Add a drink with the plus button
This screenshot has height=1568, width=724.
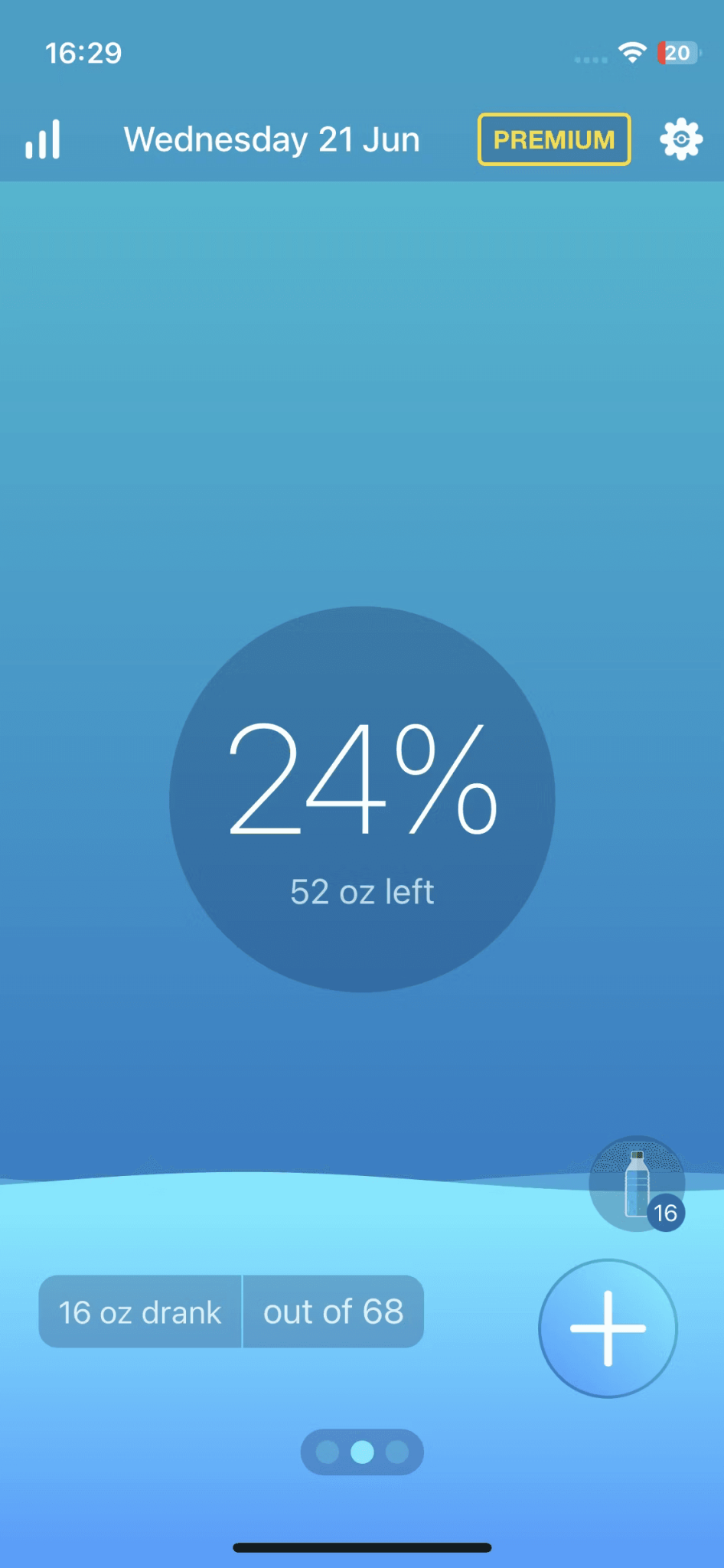[x=608, y=1328]
